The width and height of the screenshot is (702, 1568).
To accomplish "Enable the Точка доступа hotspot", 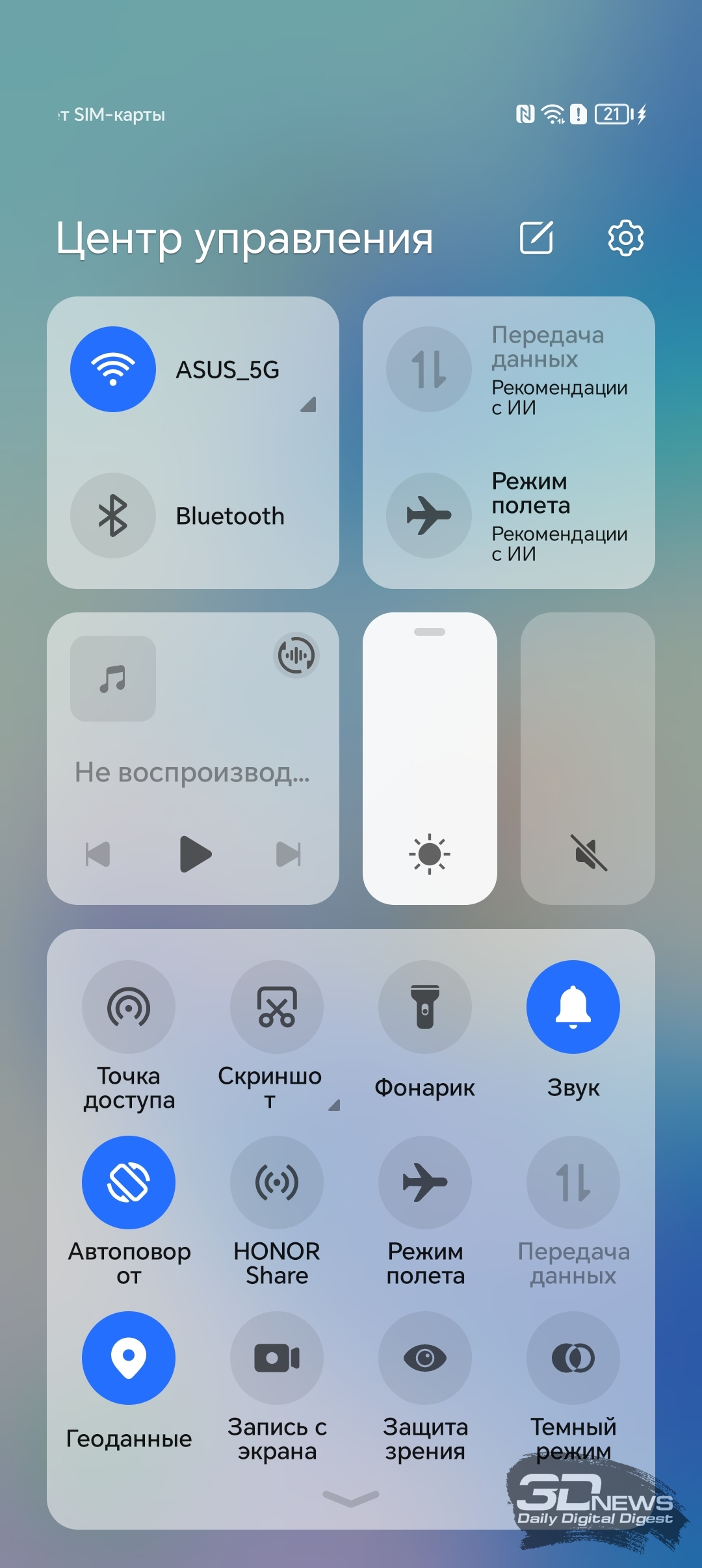I will click(129, 1007).
